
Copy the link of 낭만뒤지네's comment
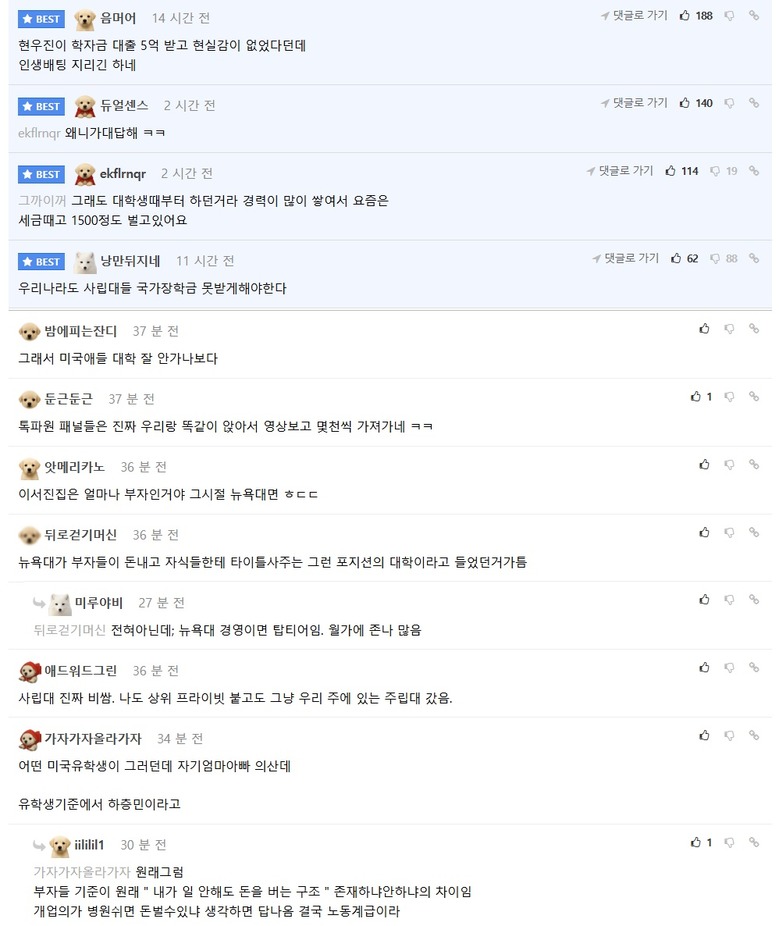pos(754,258)
